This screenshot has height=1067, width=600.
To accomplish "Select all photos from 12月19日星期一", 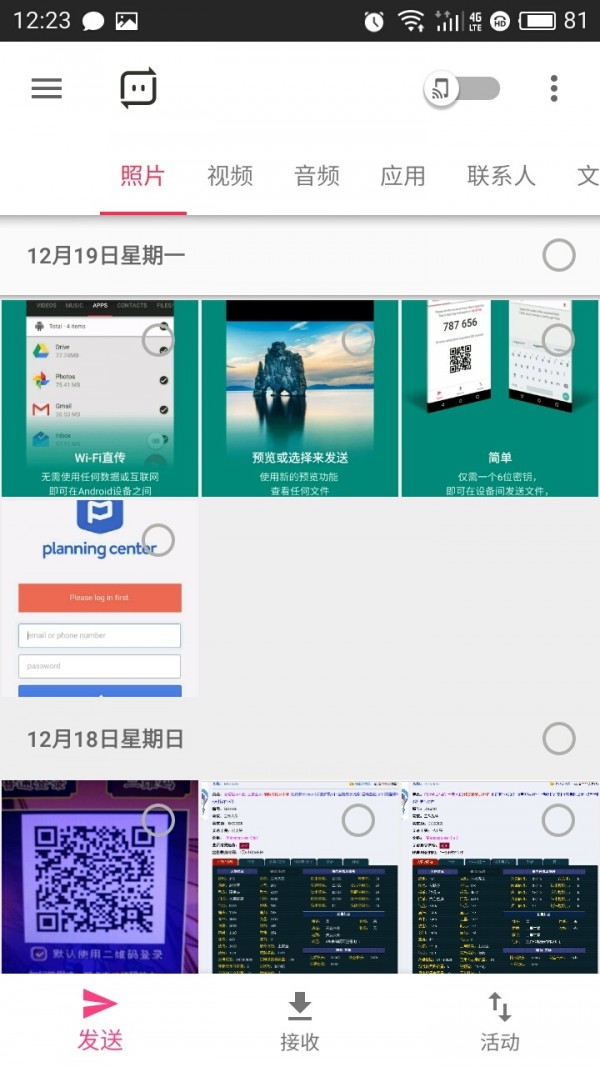I will tap(559, 255).
